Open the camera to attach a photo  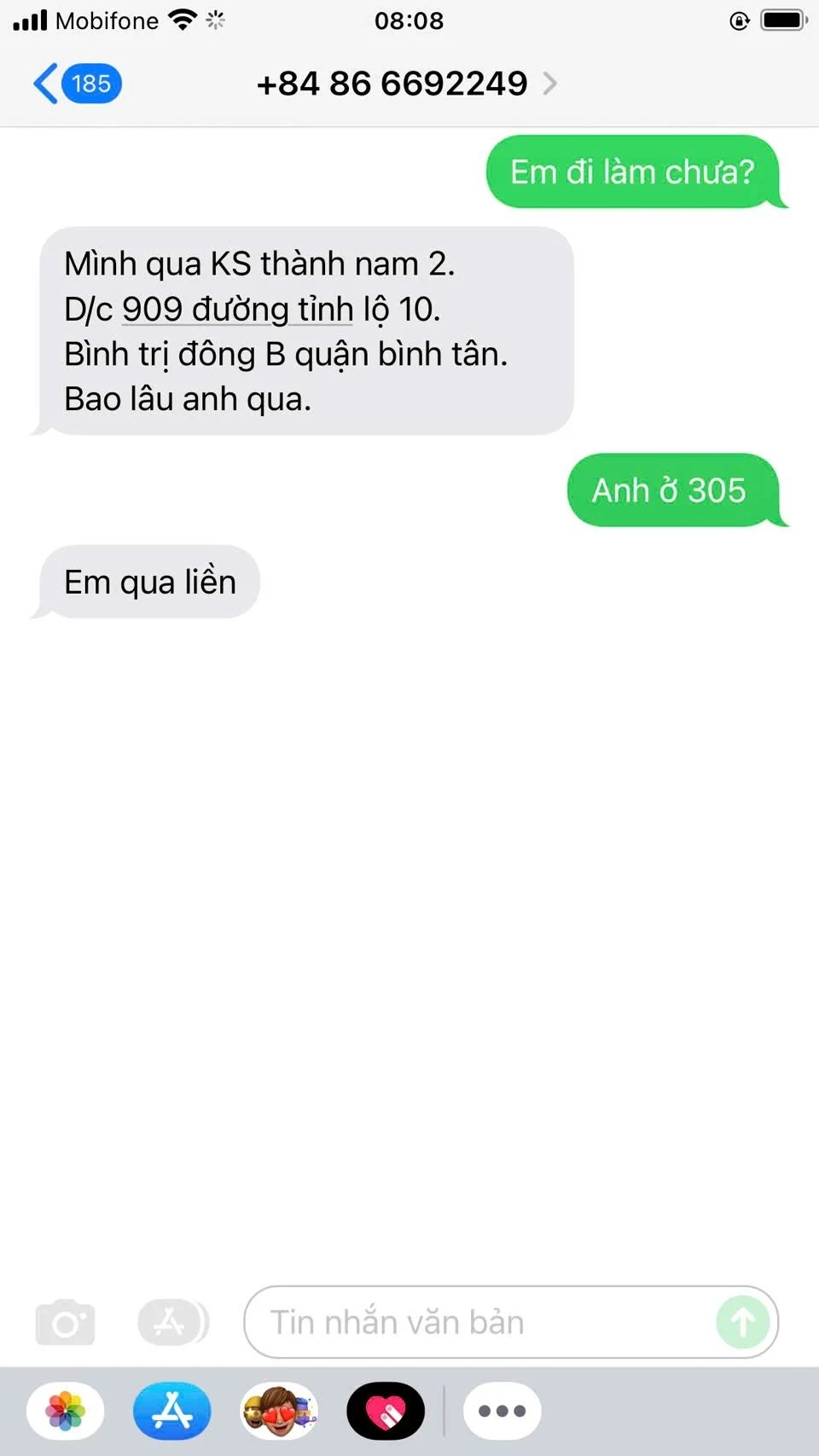[65, 1323]
